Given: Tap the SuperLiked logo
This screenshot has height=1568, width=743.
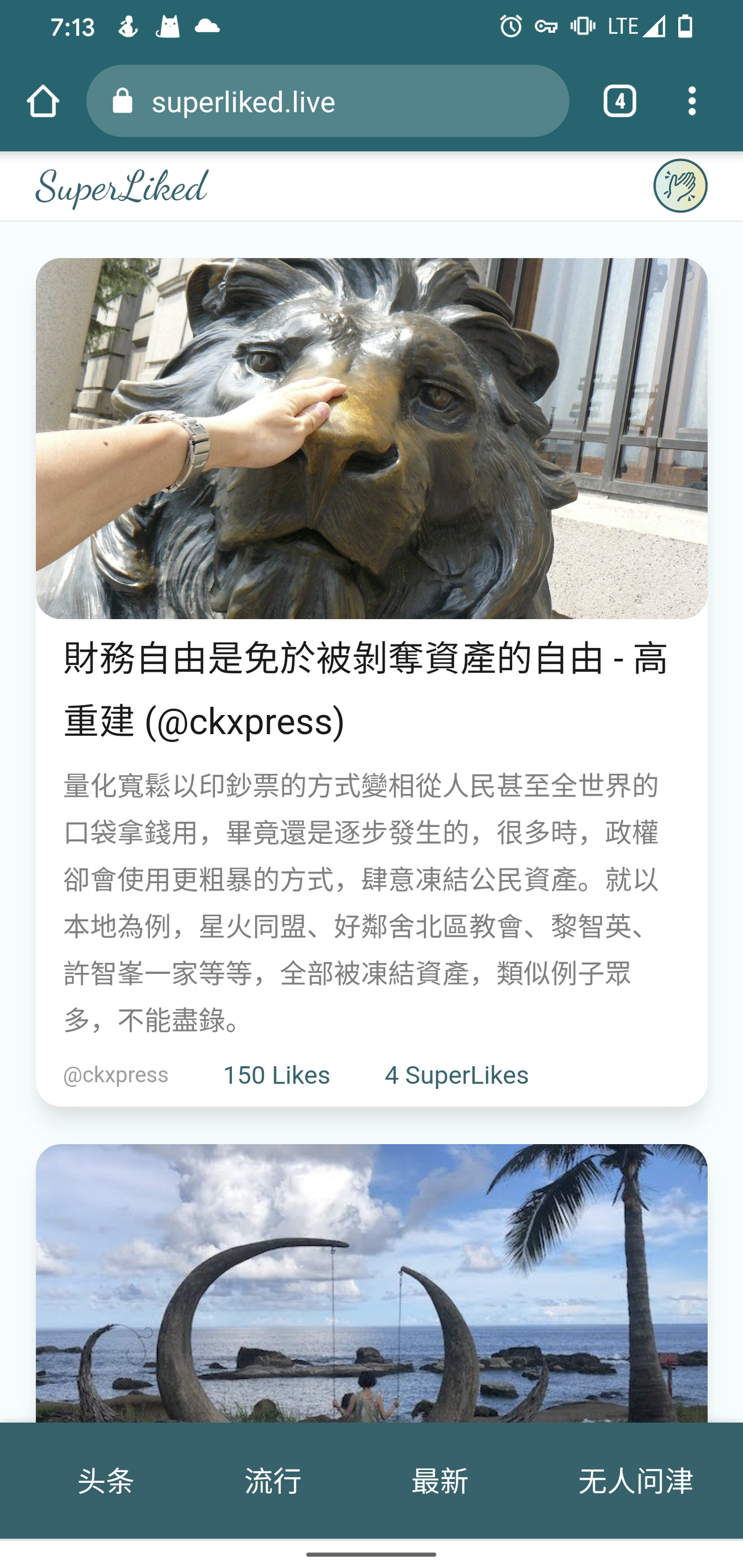Looking at the screenshot, I should (122, 187).
